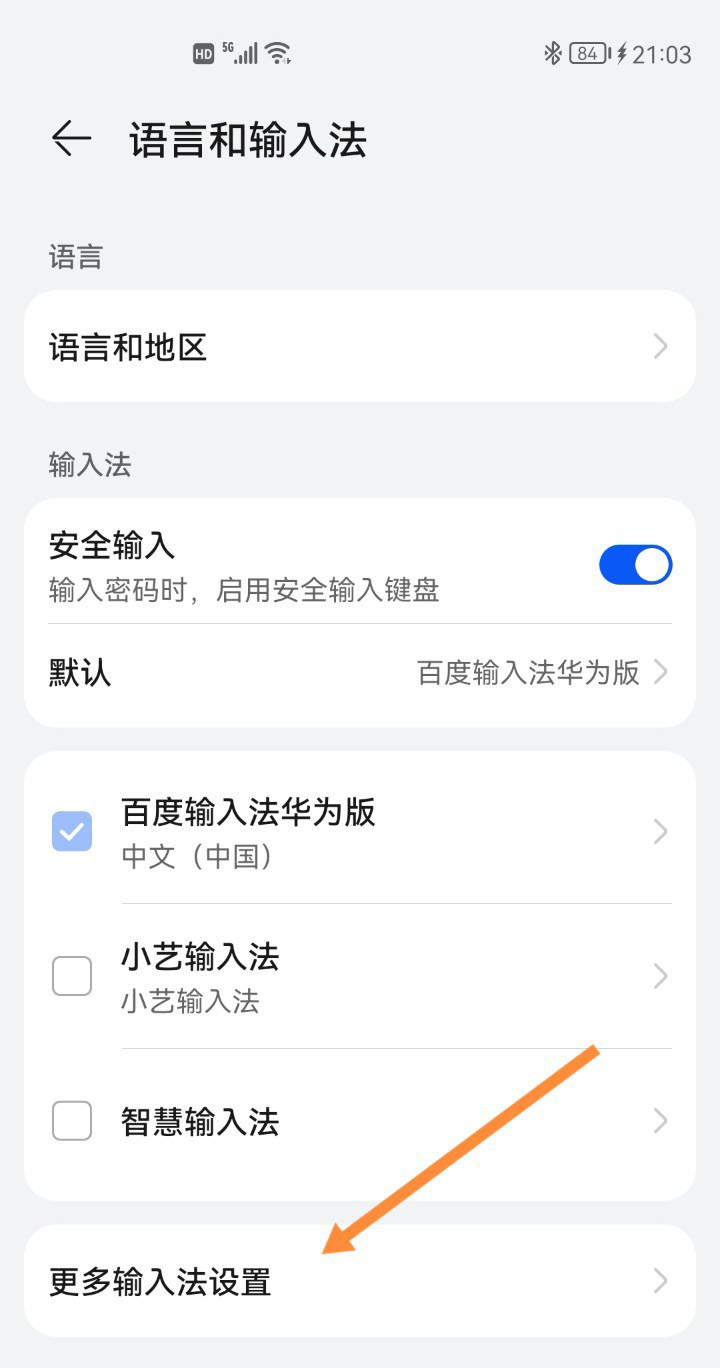Turn off the 安全输入 switch
Viewport: 720px width, 1368px height.
(x=635, y=565)
